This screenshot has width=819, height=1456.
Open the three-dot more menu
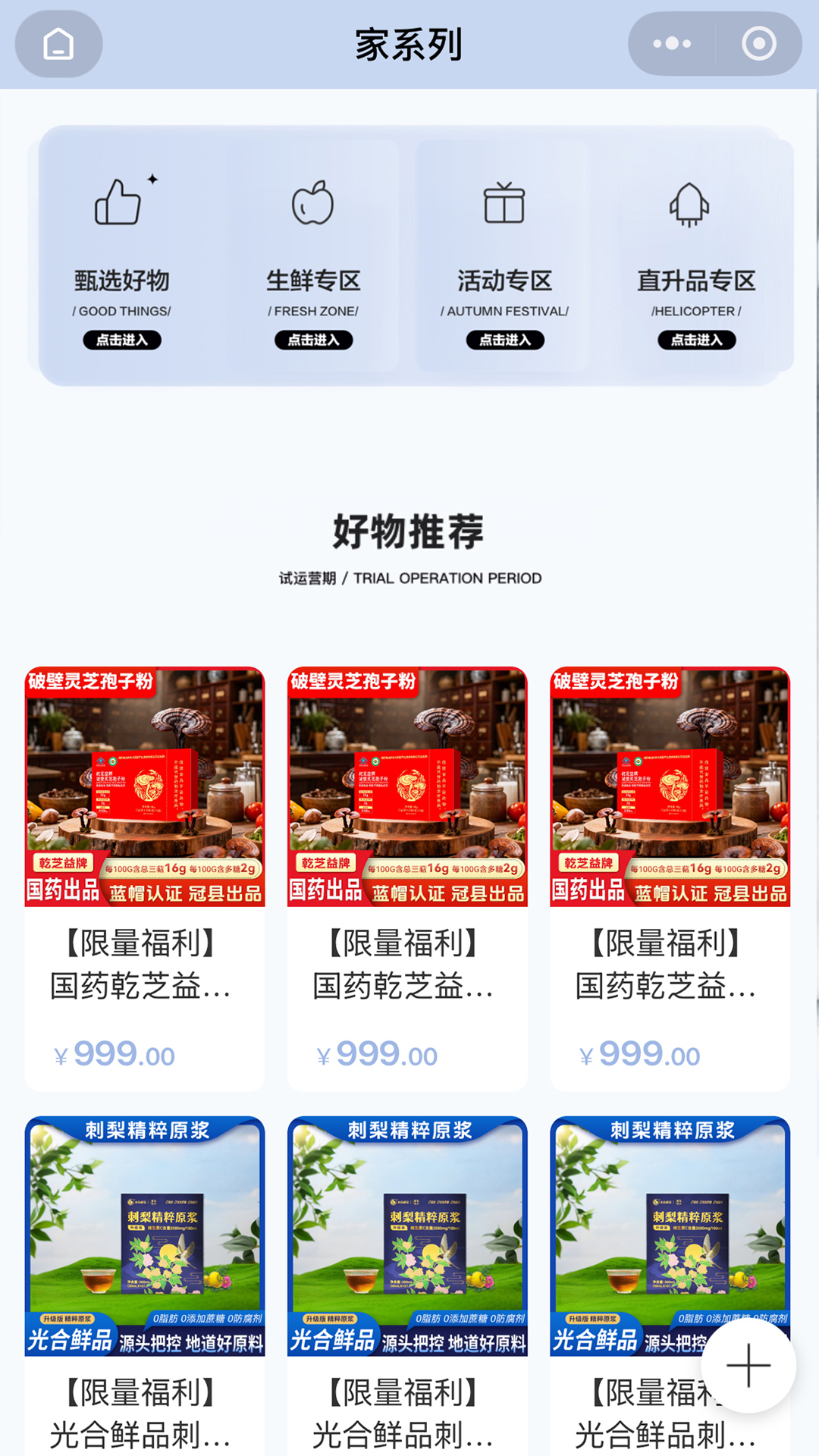pos(672,44)
